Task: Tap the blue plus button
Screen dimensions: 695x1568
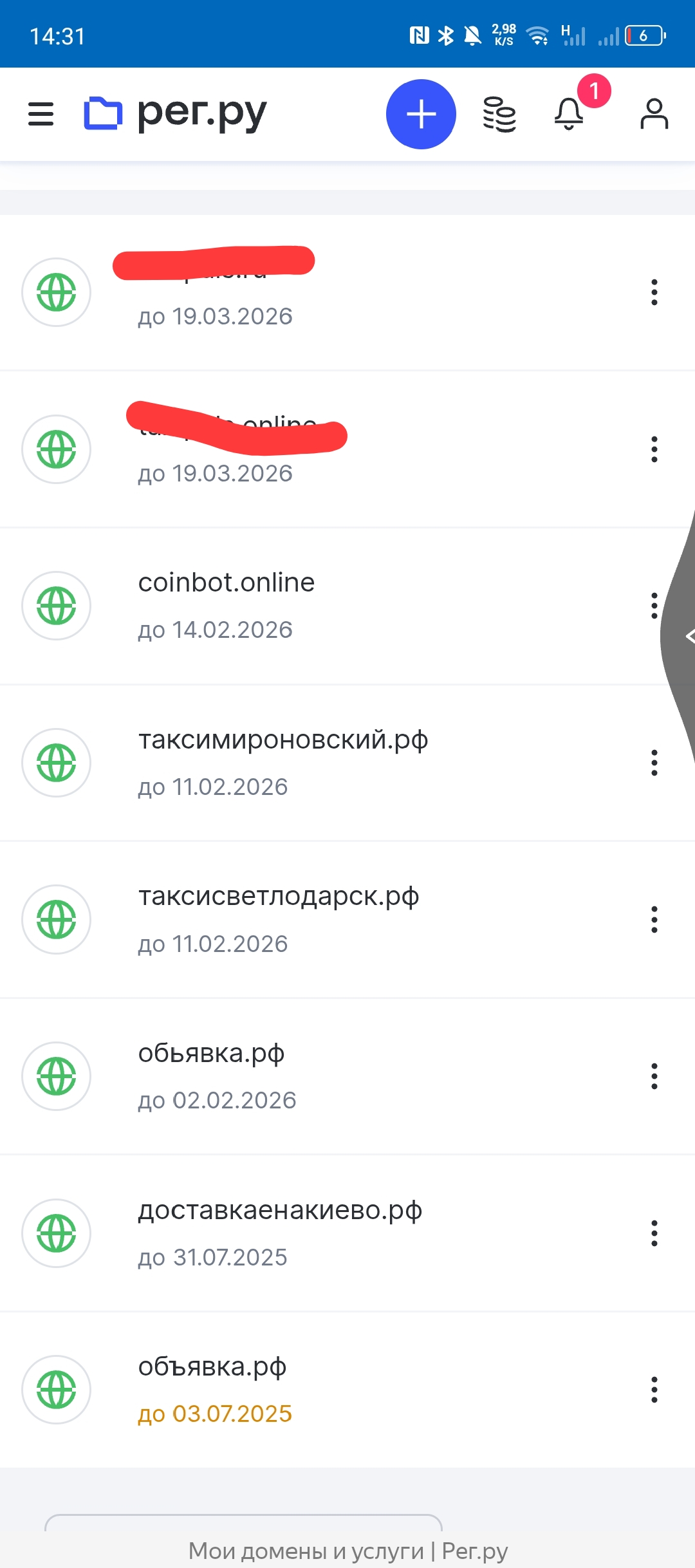Action: (x=421, y=114)
